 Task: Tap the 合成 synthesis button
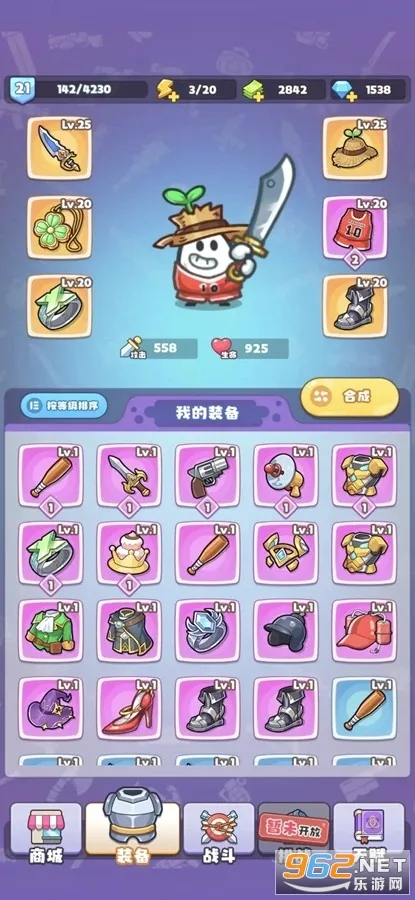(350, 397)
